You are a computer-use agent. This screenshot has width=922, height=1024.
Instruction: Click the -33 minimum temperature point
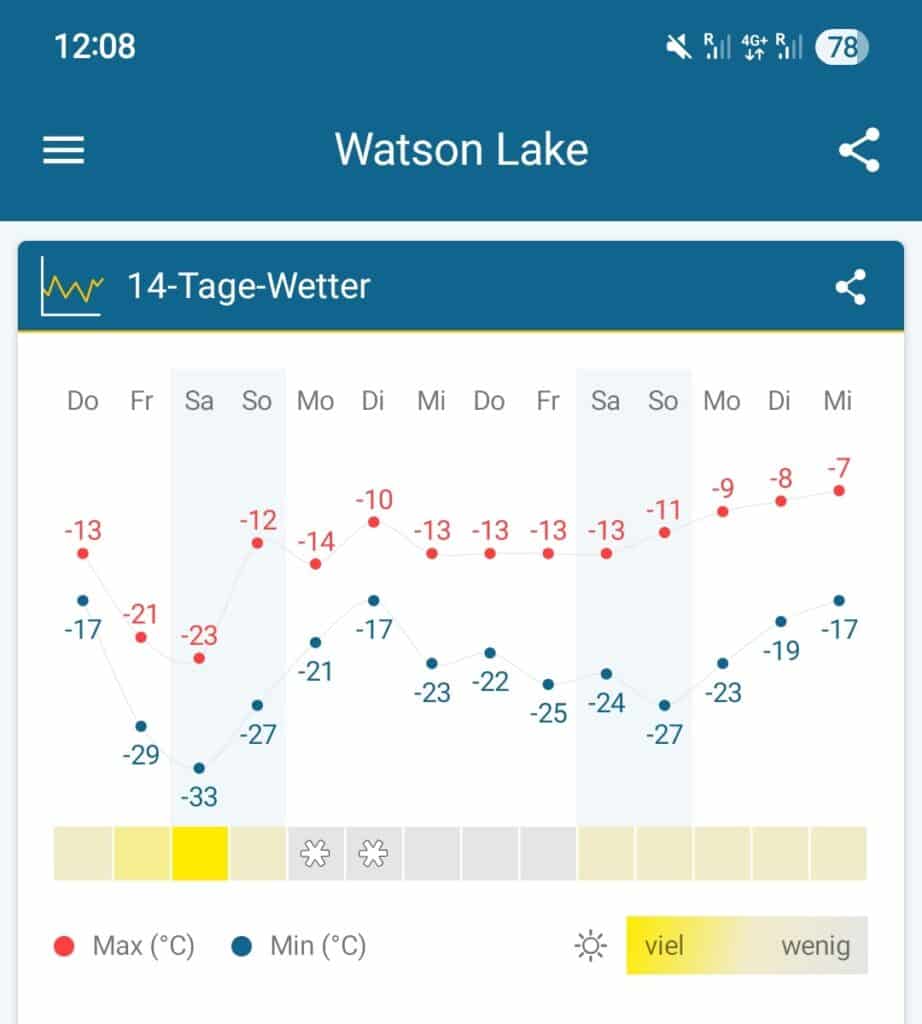(199, 767)
